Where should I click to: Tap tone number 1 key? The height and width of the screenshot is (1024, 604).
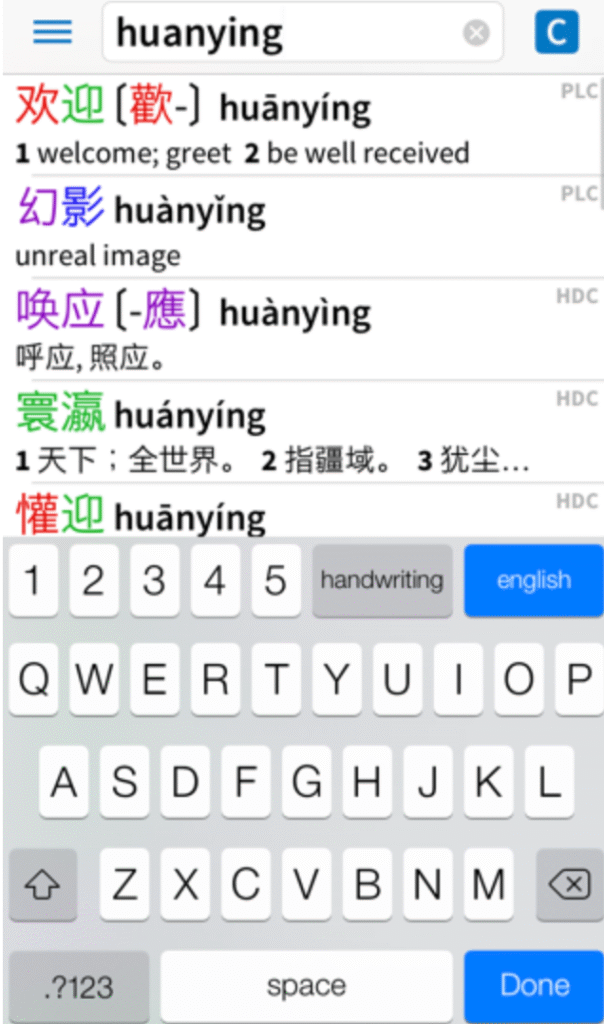(33, 580)
